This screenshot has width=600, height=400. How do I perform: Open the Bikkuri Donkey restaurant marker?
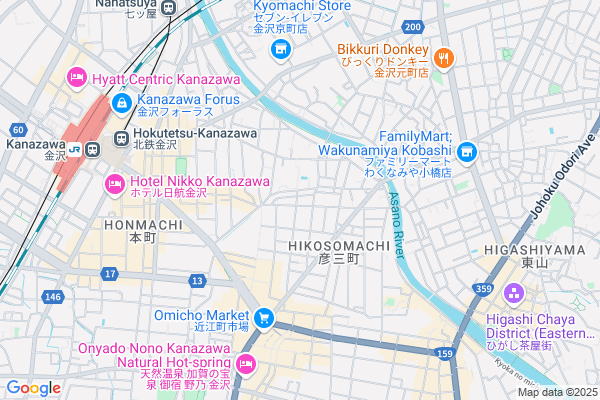[445, 59]
